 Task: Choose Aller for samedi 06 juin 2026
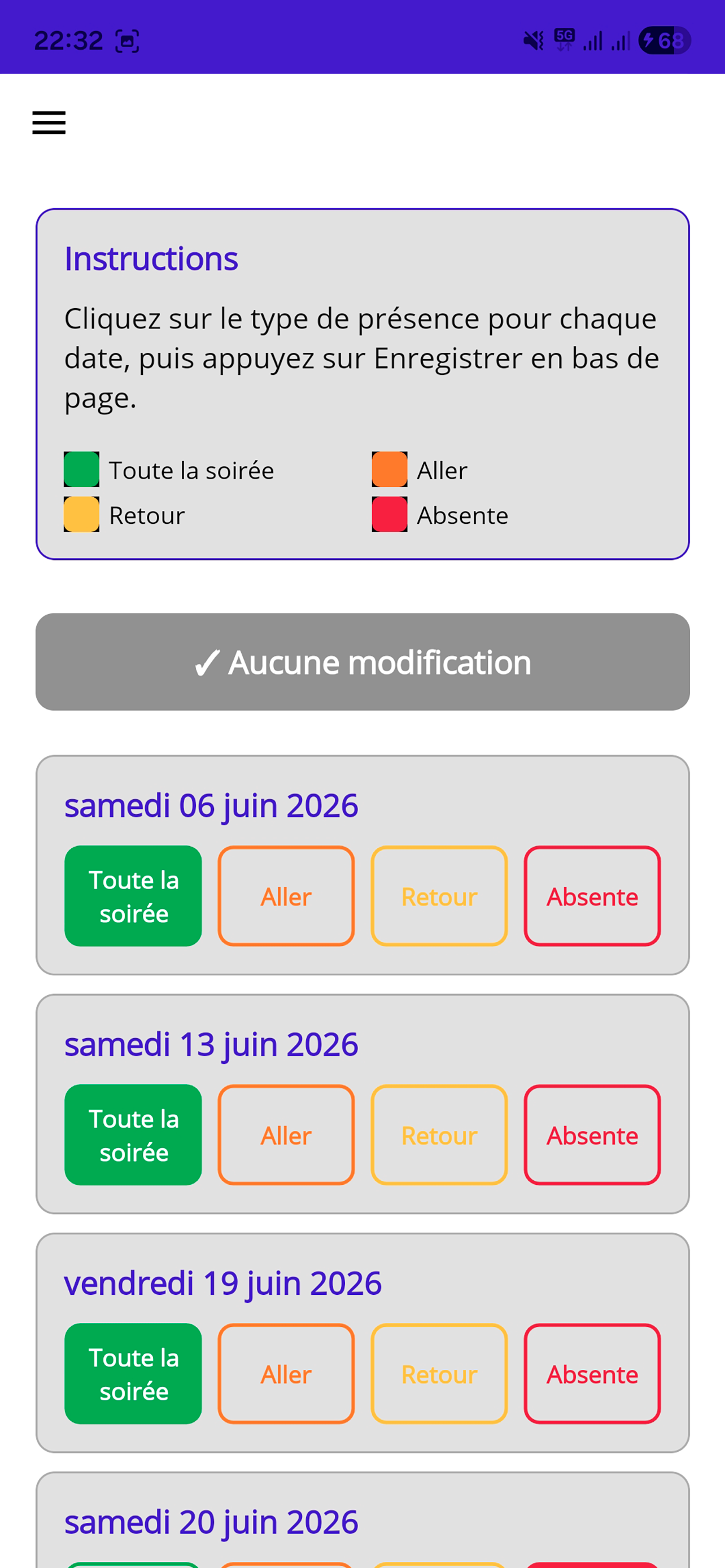click(x=286, y=896)
